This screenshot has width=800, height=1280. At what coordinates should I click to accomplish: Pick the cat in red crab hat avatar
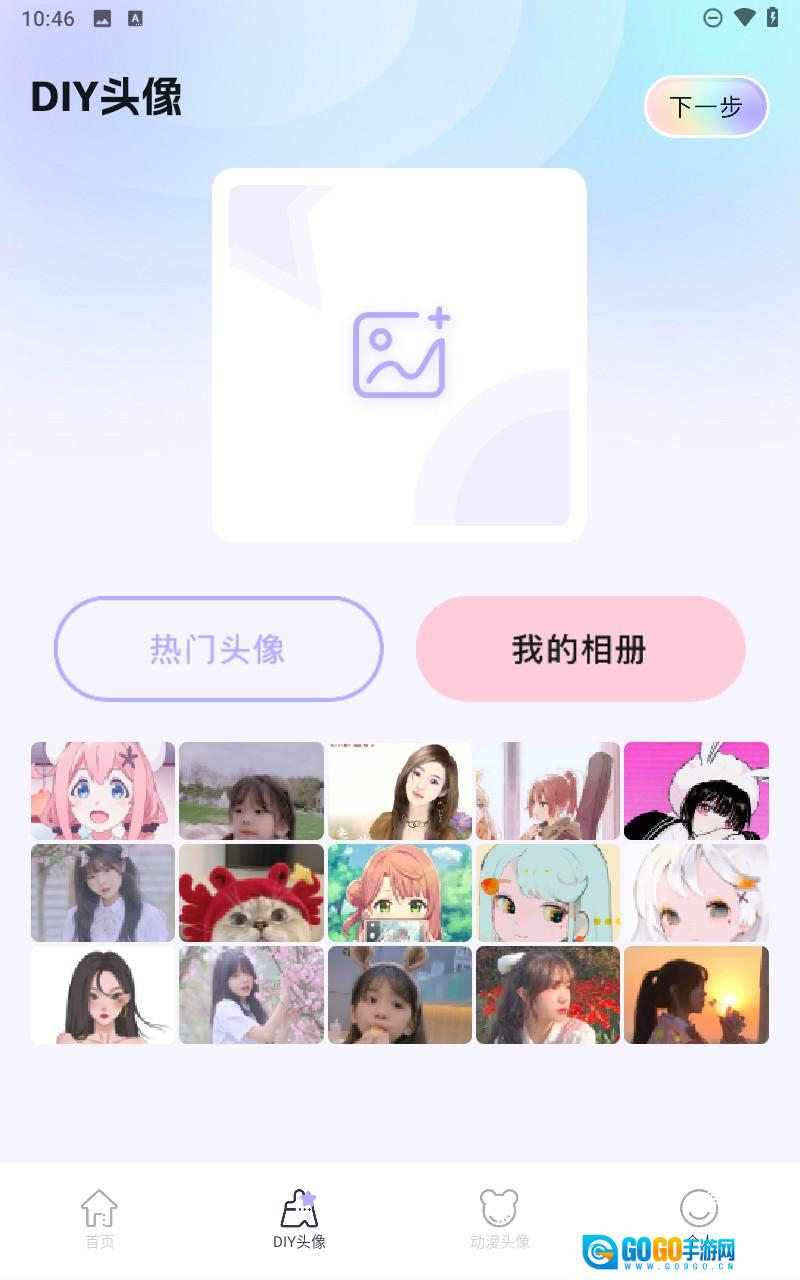(x=251, y=893)
